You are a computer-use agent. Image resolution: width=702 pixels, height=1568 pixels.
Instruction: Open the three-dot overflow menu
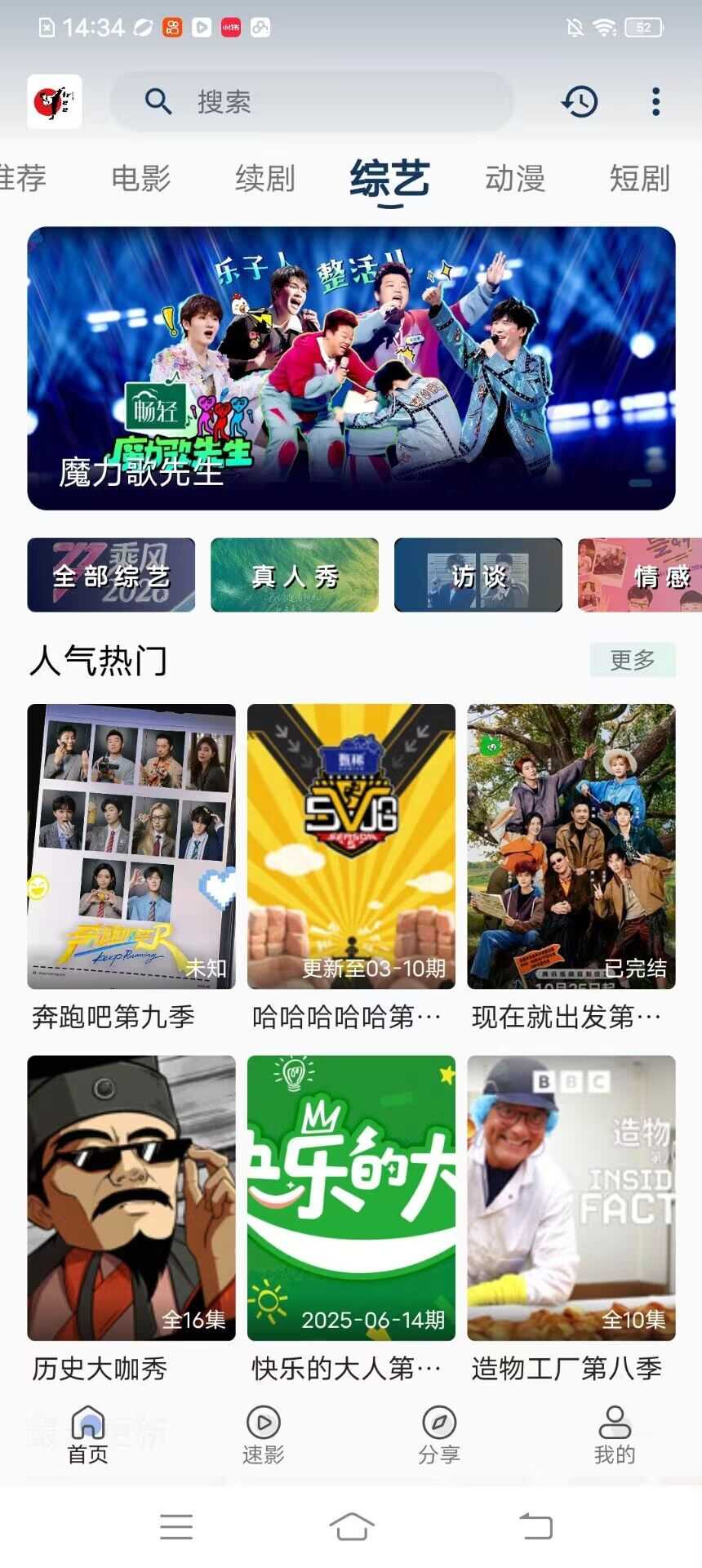coord(655,101)
